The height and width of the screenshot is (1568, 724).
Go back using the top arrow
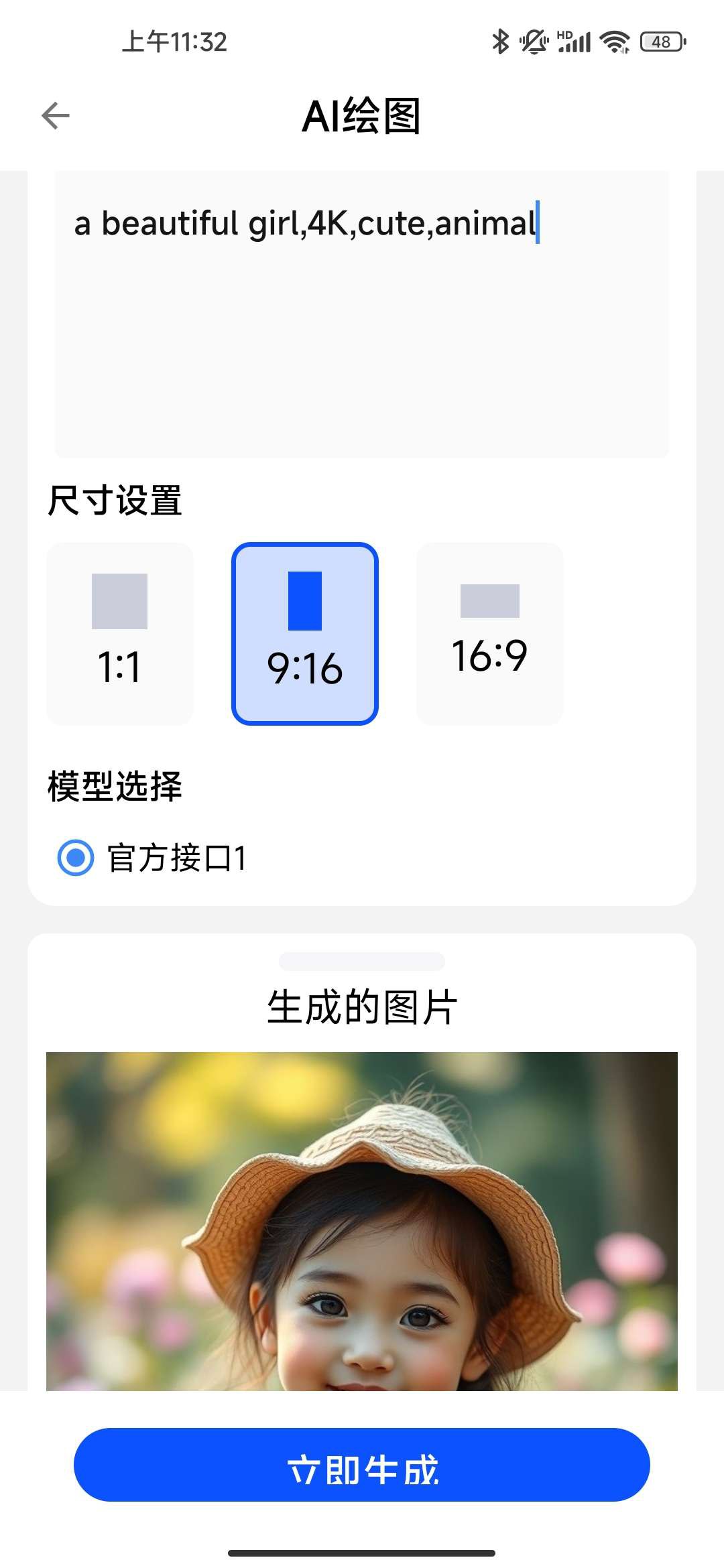pos(56,116)
